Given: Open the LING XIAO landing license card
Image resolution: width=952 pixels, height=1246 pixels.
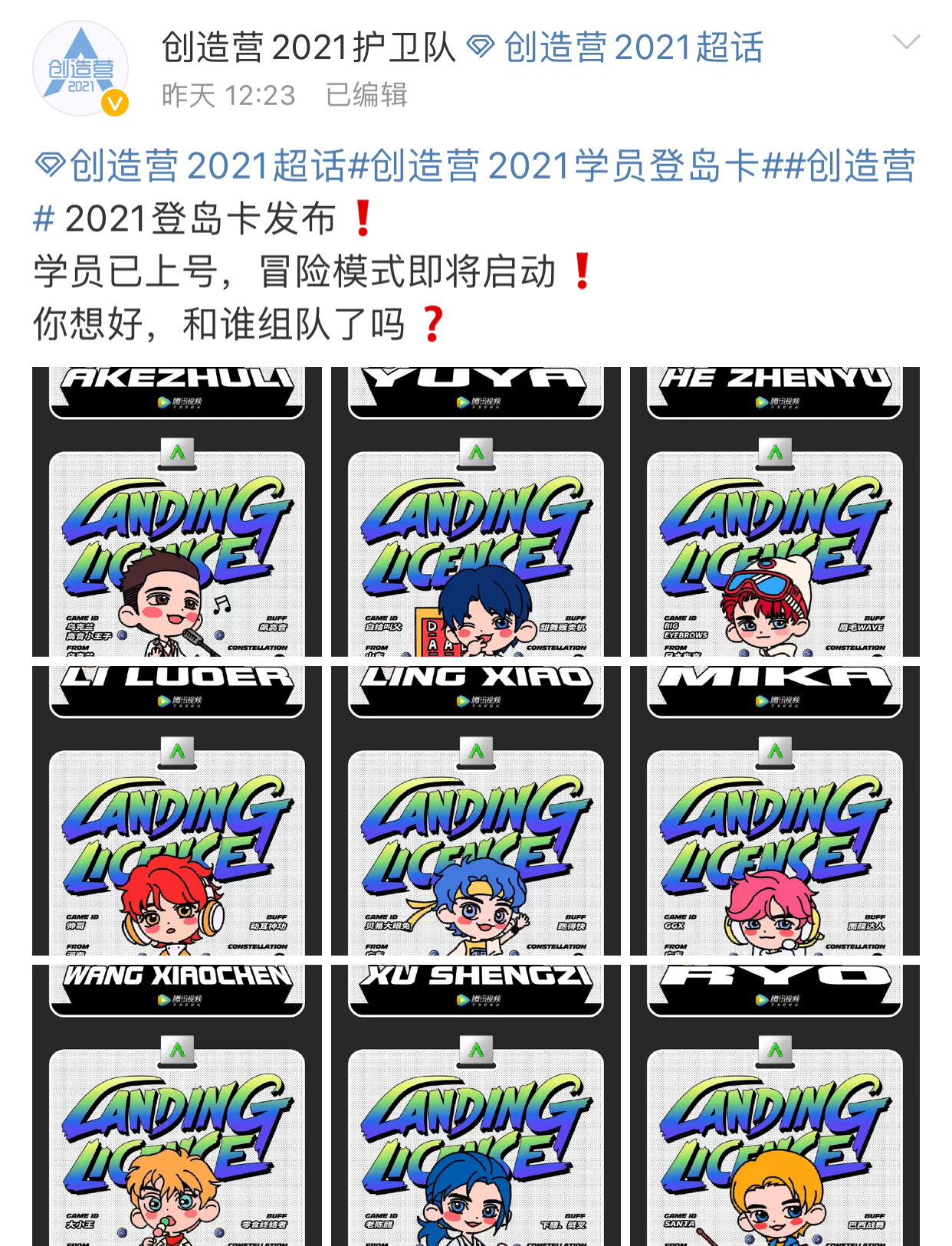Looking at the screenshot, I should [477, 812].
